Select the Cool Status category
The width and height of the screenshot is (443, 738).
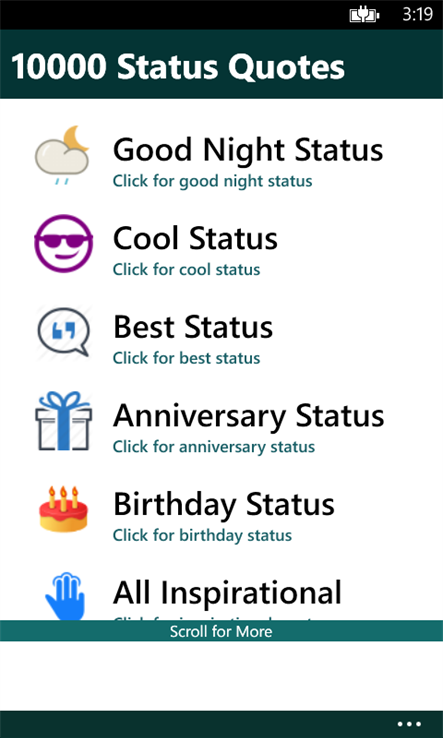(221, 246)
